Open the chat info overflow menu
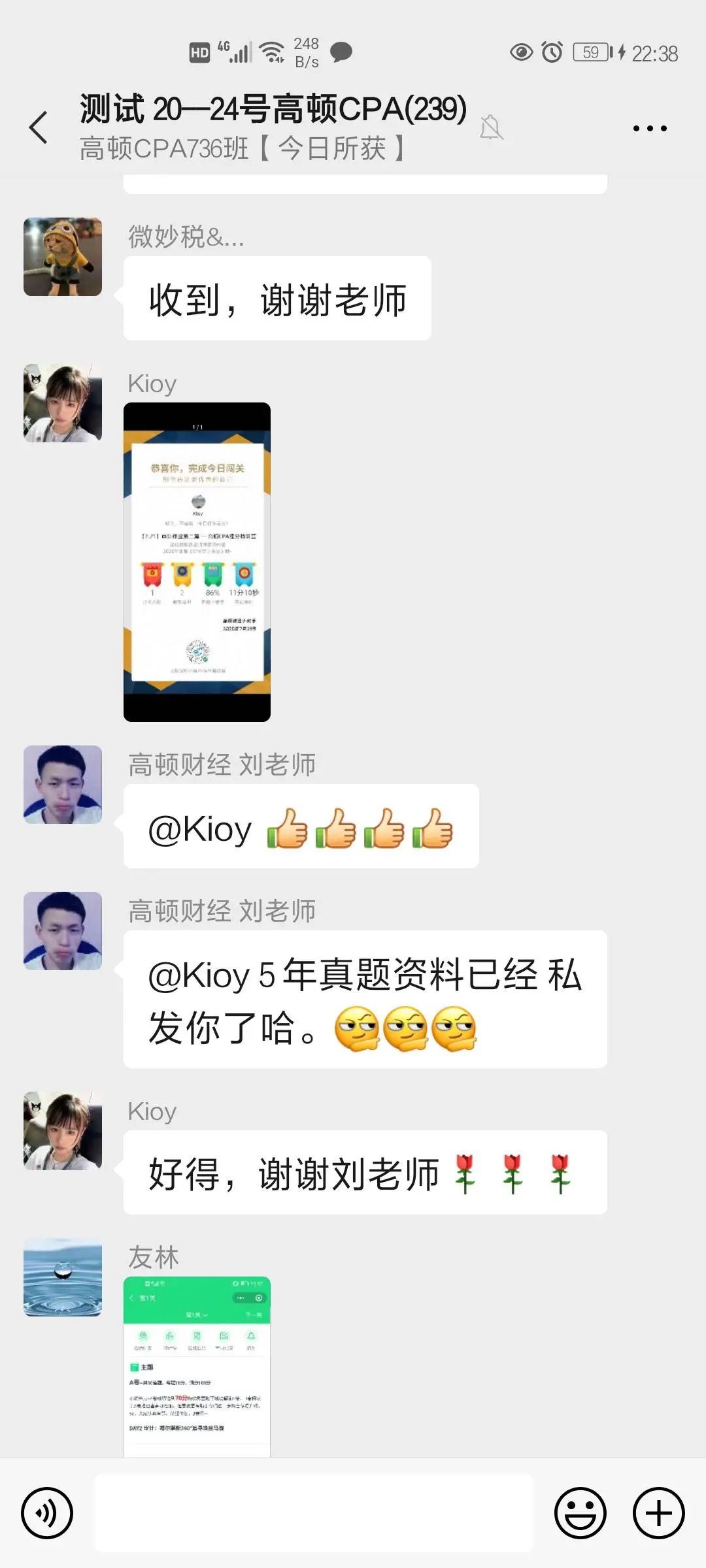 (x=650, y=128)
